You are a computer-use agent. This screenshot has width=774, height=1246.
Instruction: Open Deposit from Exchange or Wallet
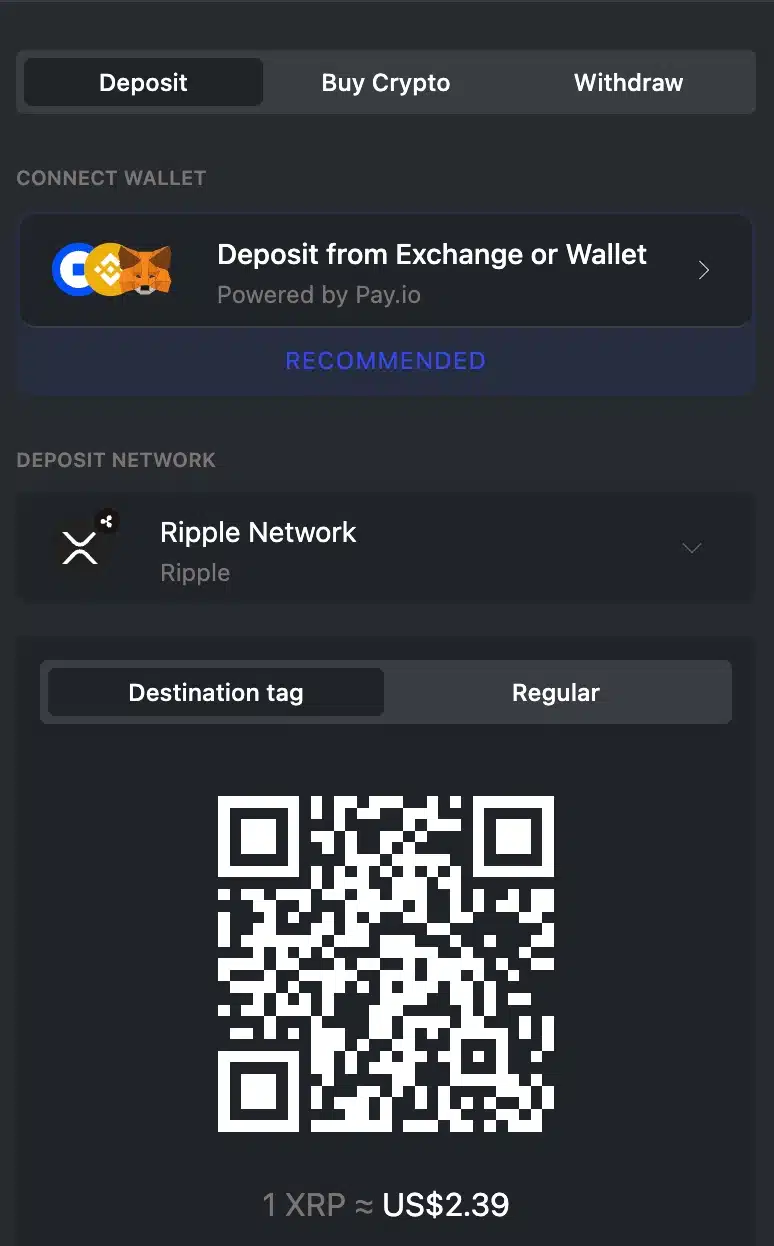pos(385,270)
